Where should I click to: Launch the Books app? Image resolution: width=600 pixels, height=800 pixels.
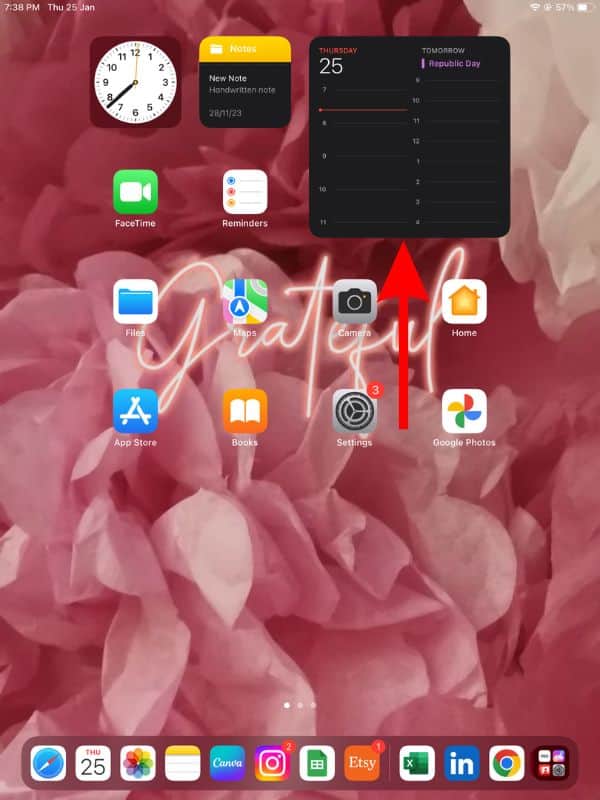(245, 411)
